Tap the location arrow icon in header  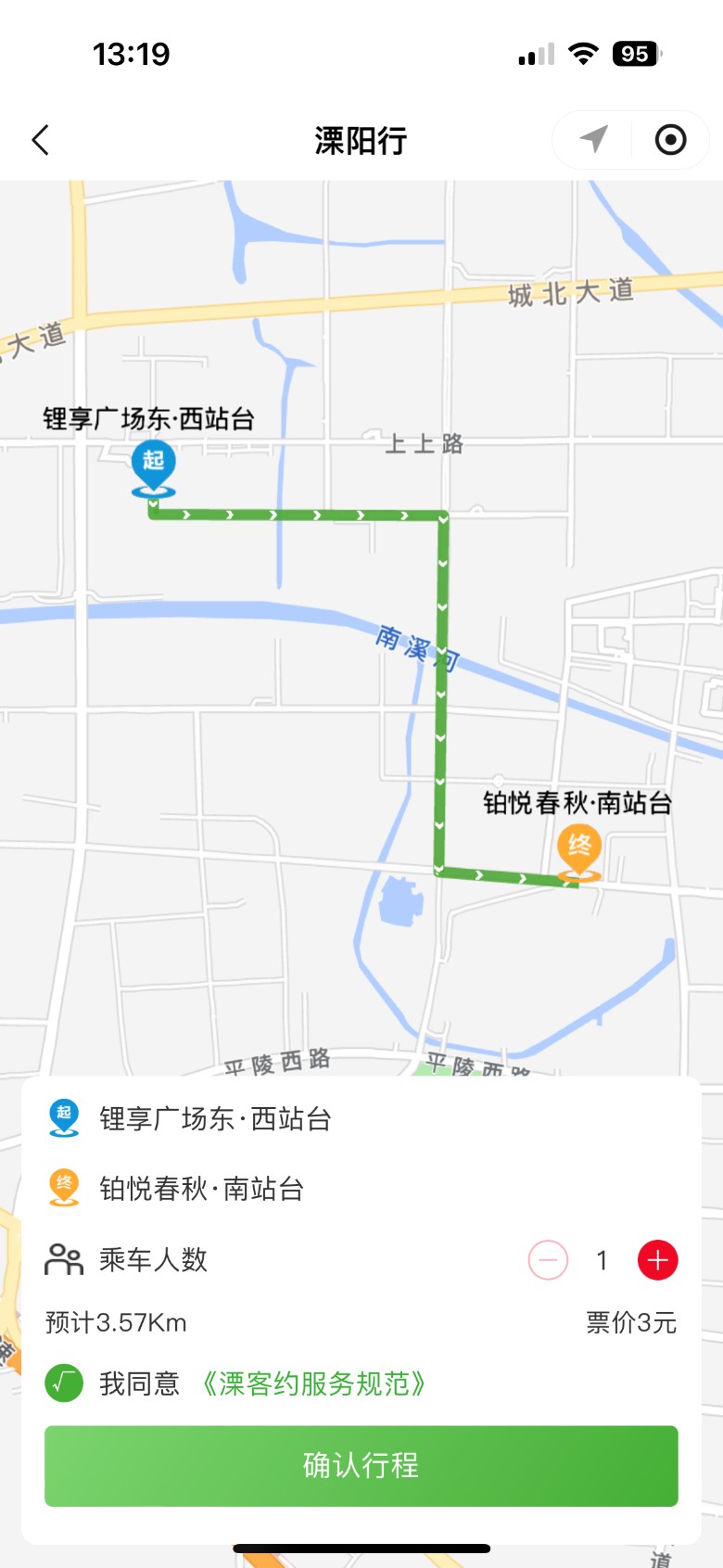coord(593,140)
